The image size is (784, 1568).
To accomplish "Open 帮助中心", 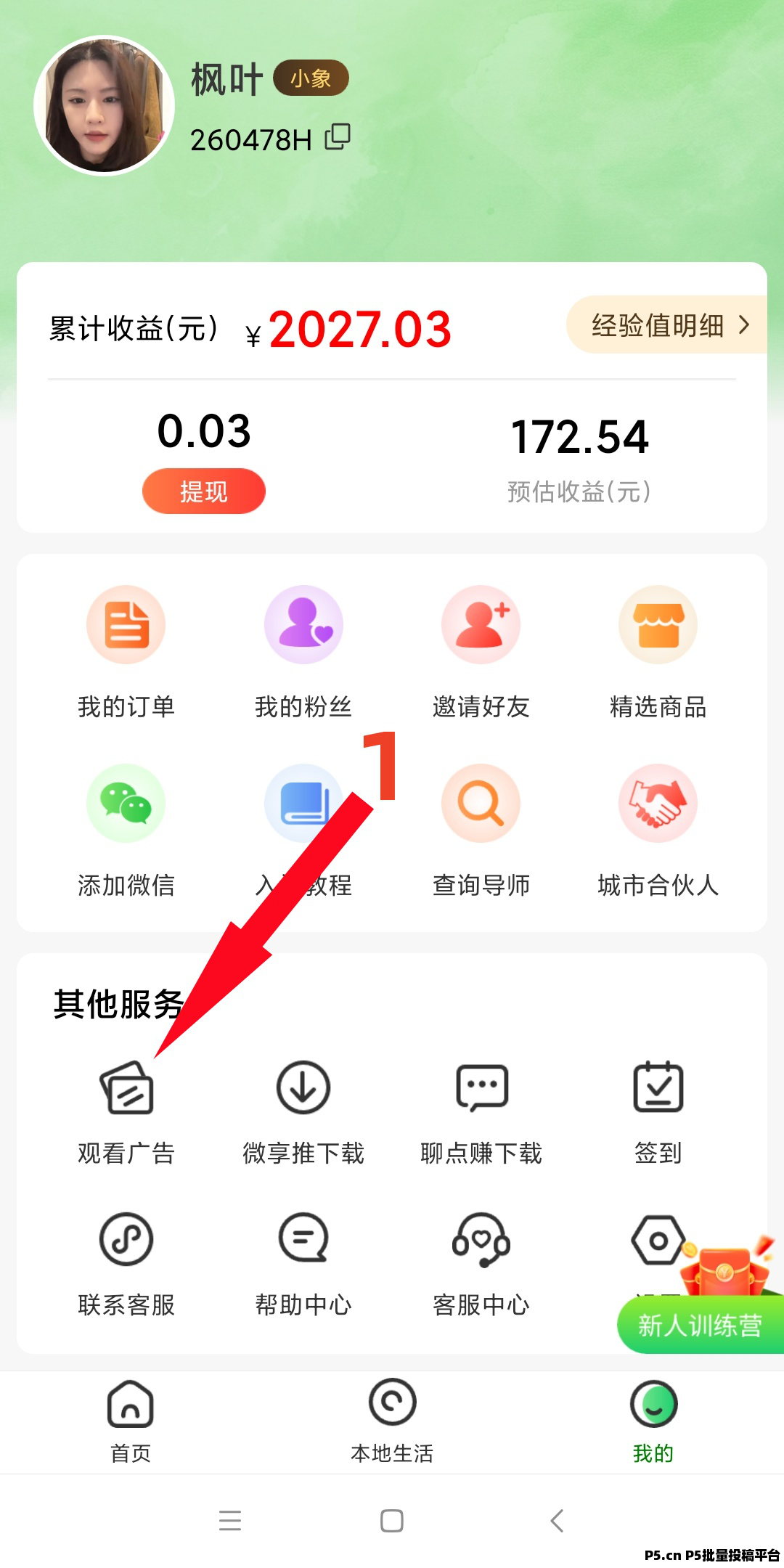I will [303, 1265].
